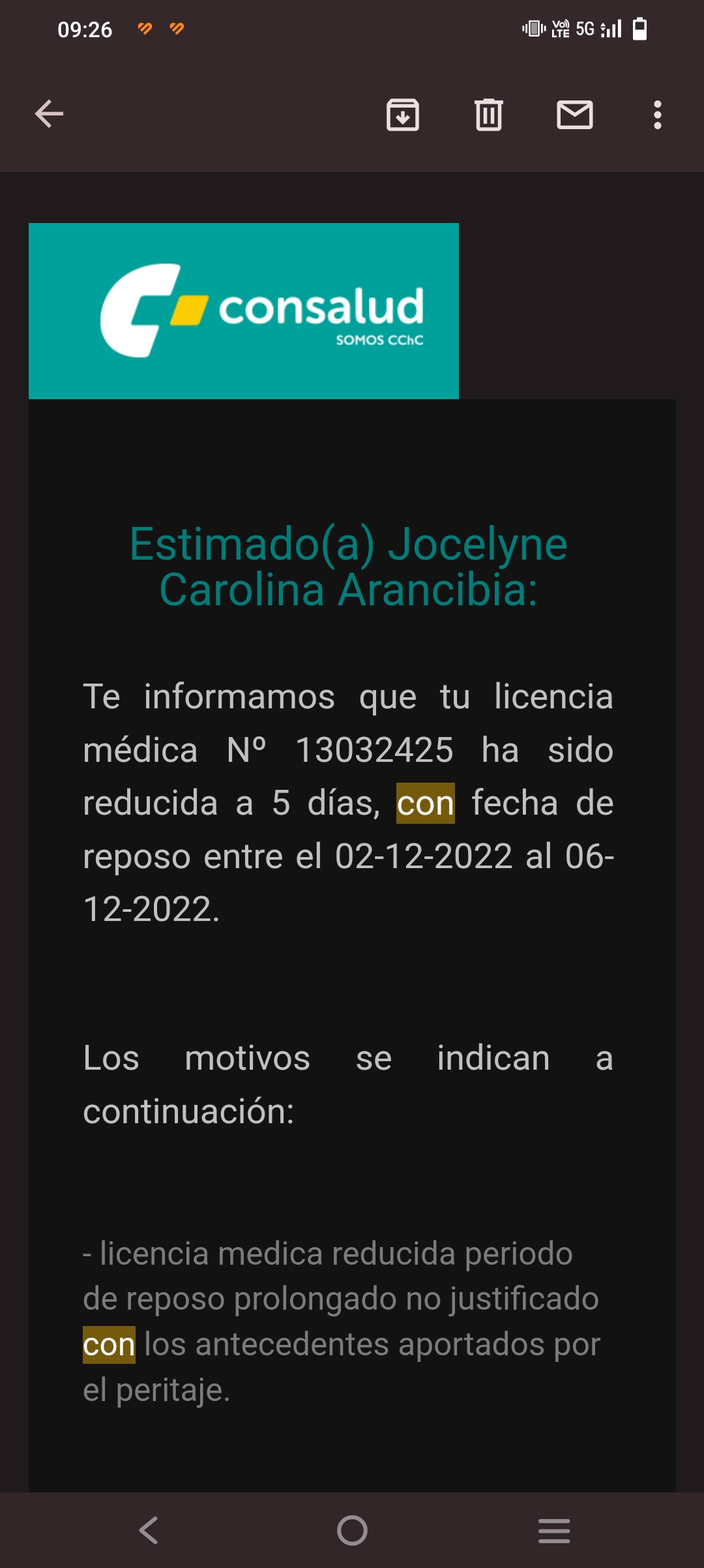Tap the system home button
Image resolution: width=704 pixels, height=1568 pixels.
pyautogui.click(x=352, y=1530)
